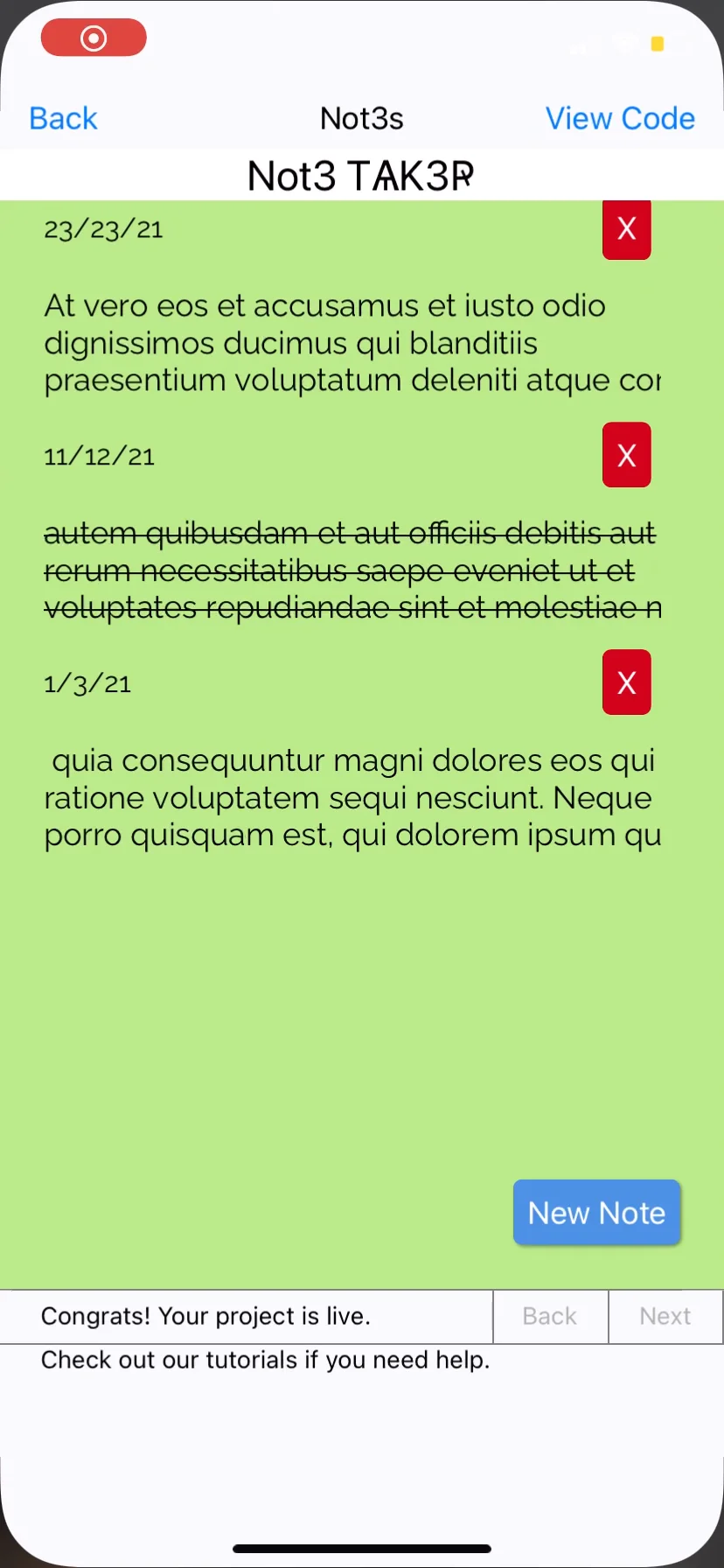Tap the Next tutorial button
724x1568 pixels.
(665, 1316)
